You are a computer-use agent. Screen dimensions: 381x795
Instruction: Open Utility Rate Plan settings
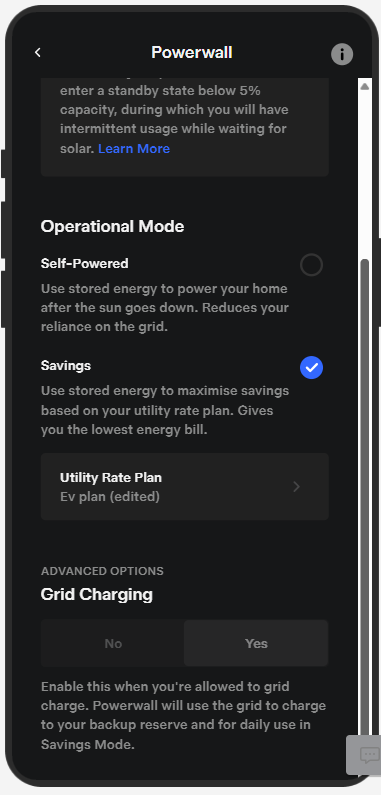(x=185, y=487)
